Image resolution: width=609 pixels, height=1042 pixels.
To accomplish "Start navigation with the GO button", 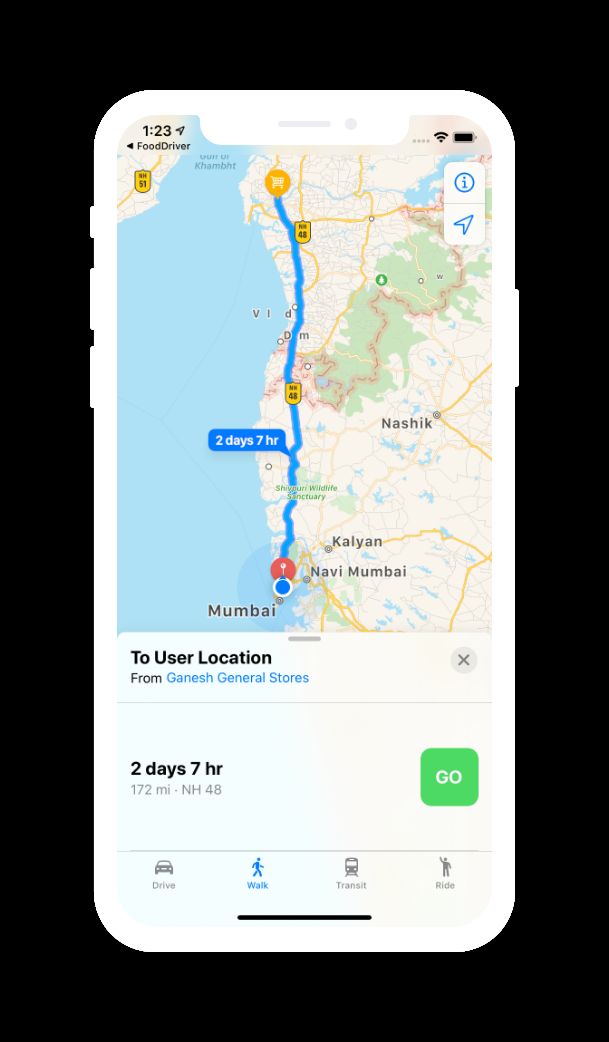I will click(449, 777).
